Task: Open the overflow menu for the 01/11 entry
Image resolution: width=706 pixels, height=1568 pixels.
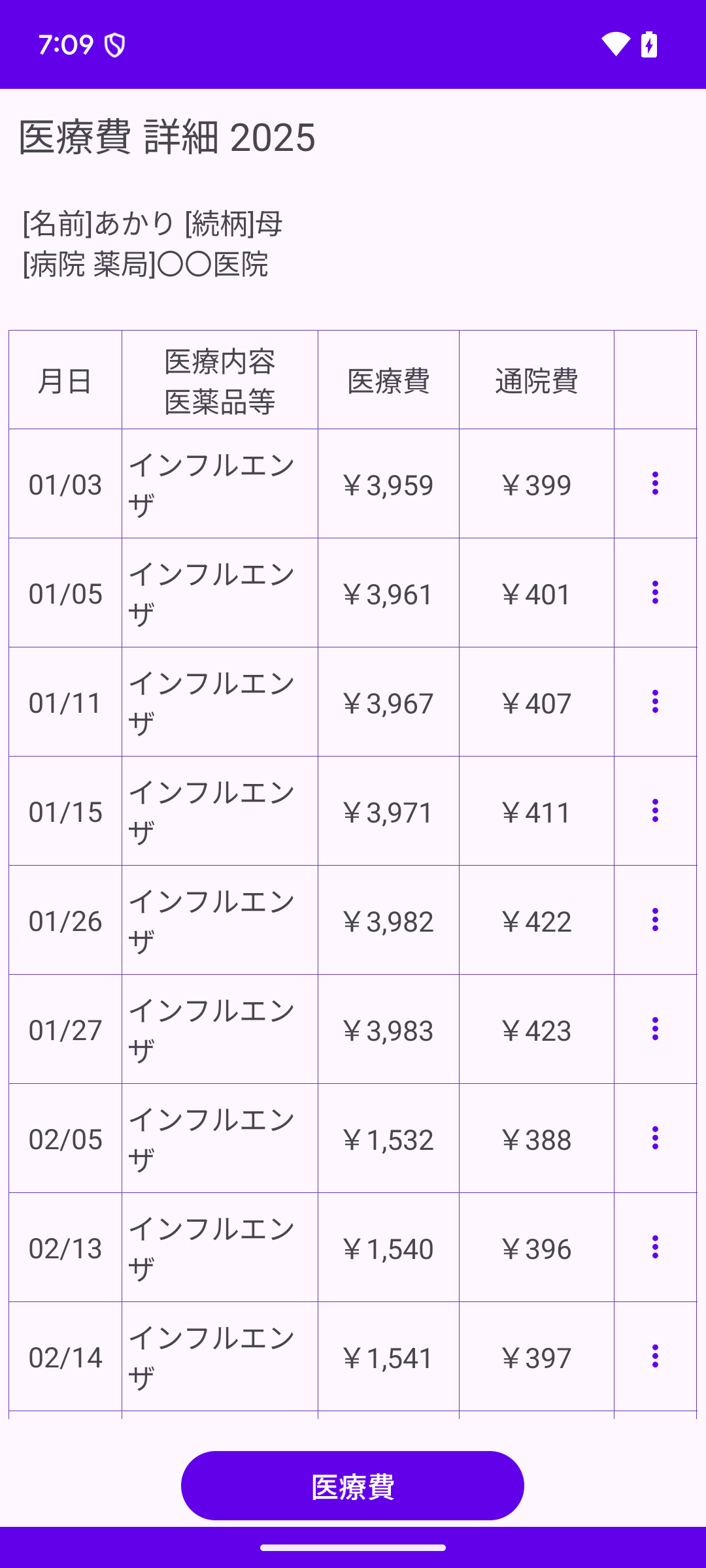Action: [x=655, y=702]
